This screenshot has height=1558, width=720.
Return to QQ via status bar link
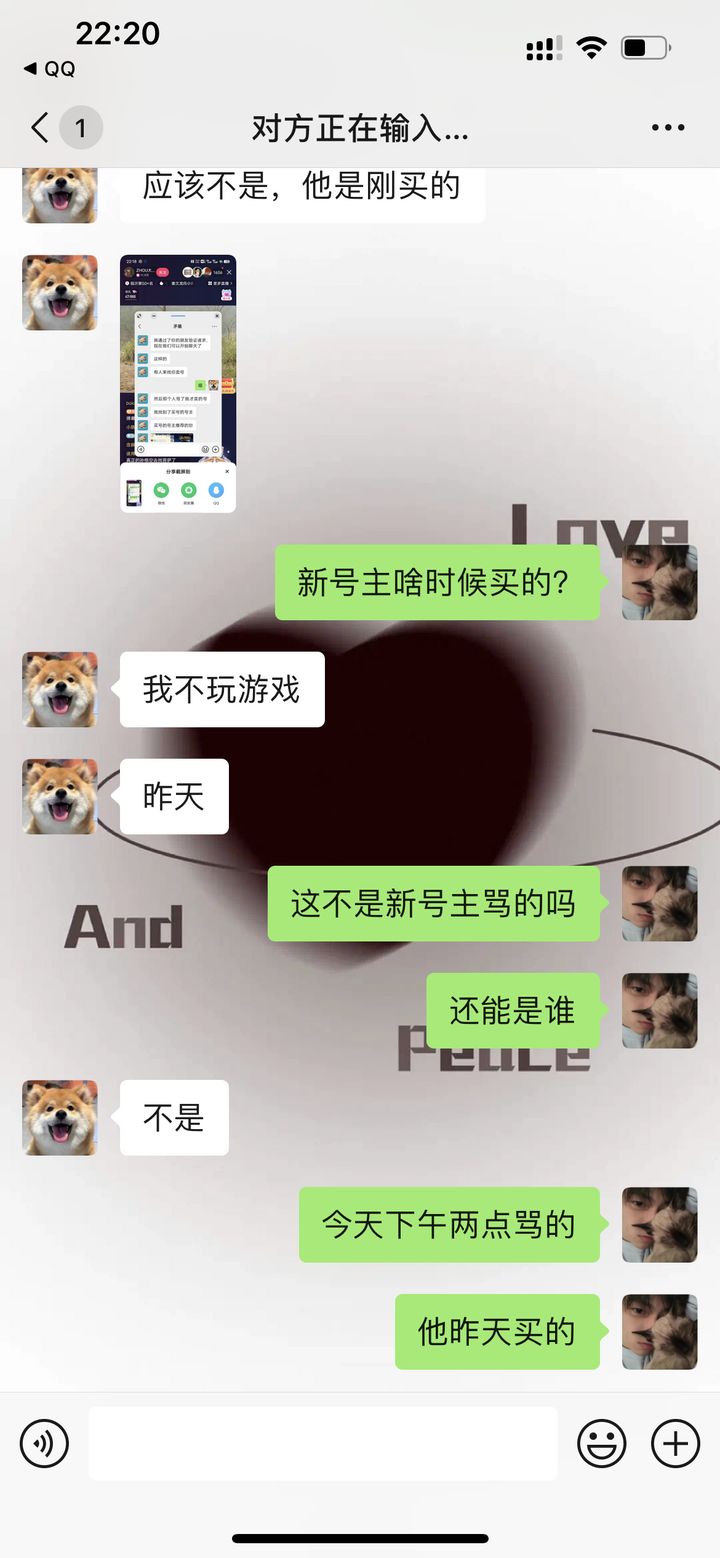(49, 69)
